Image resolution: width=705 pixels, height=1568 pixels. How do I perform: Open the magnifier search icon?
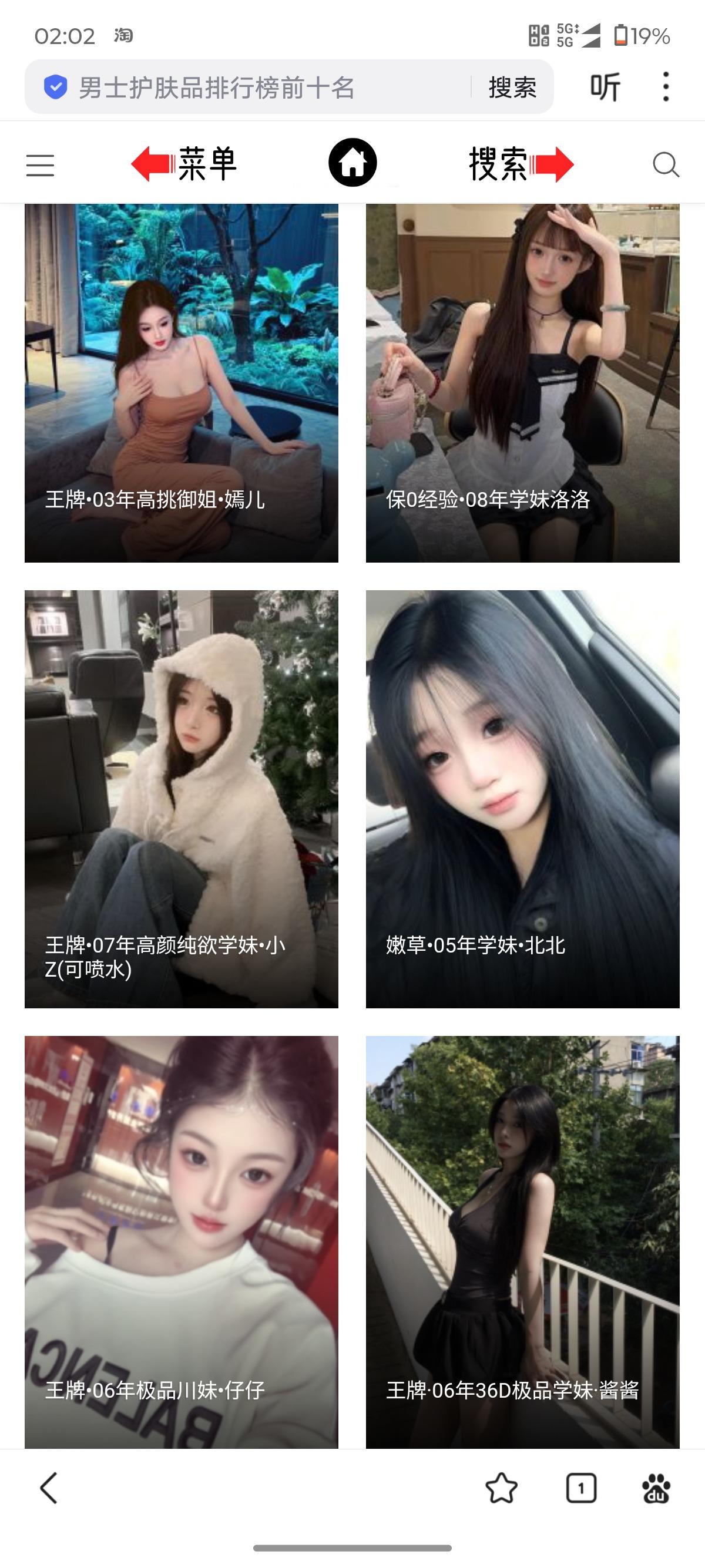pyautogui.click(x=666, y=164)
